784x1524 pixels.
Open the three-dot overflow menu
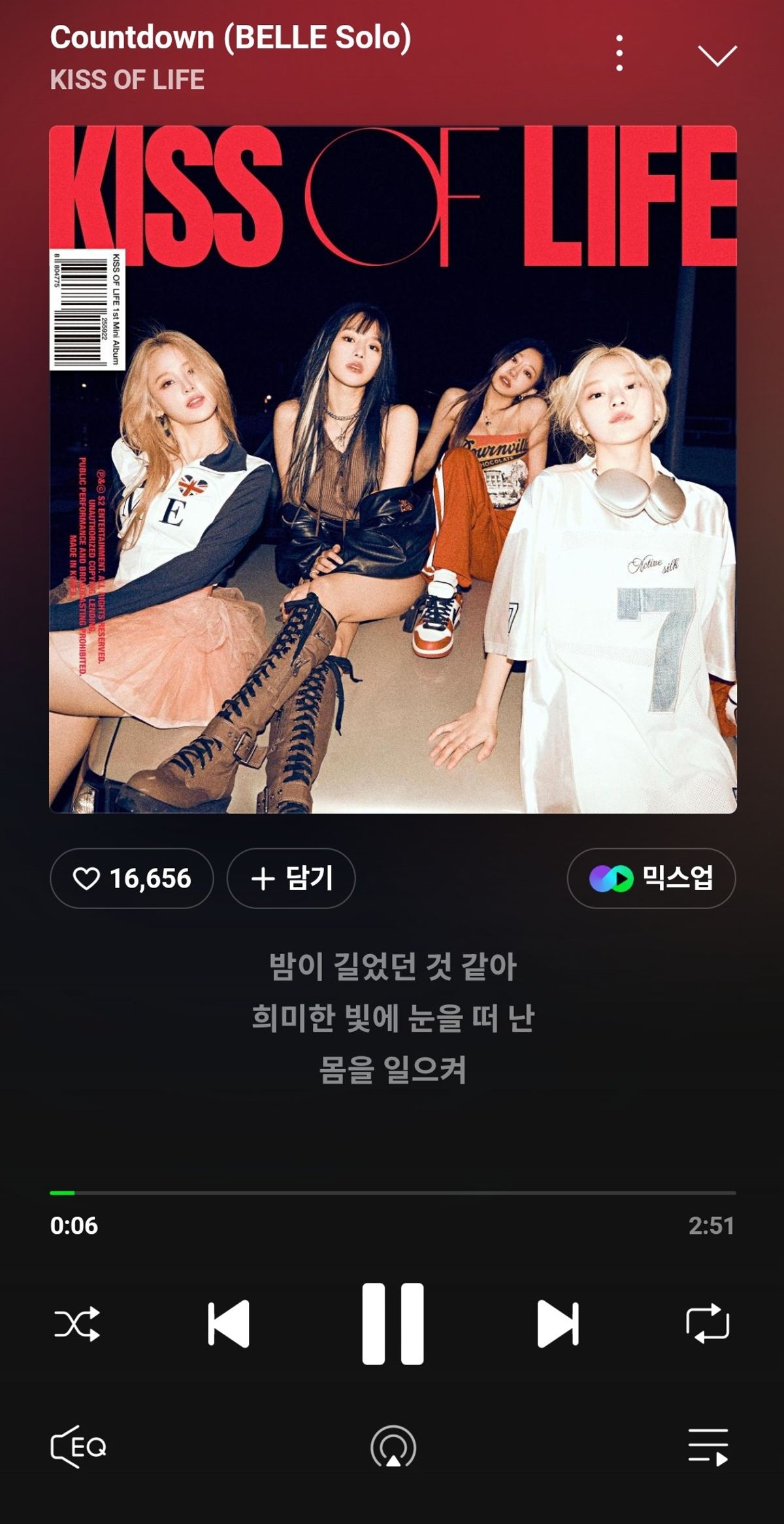point(619,54)
